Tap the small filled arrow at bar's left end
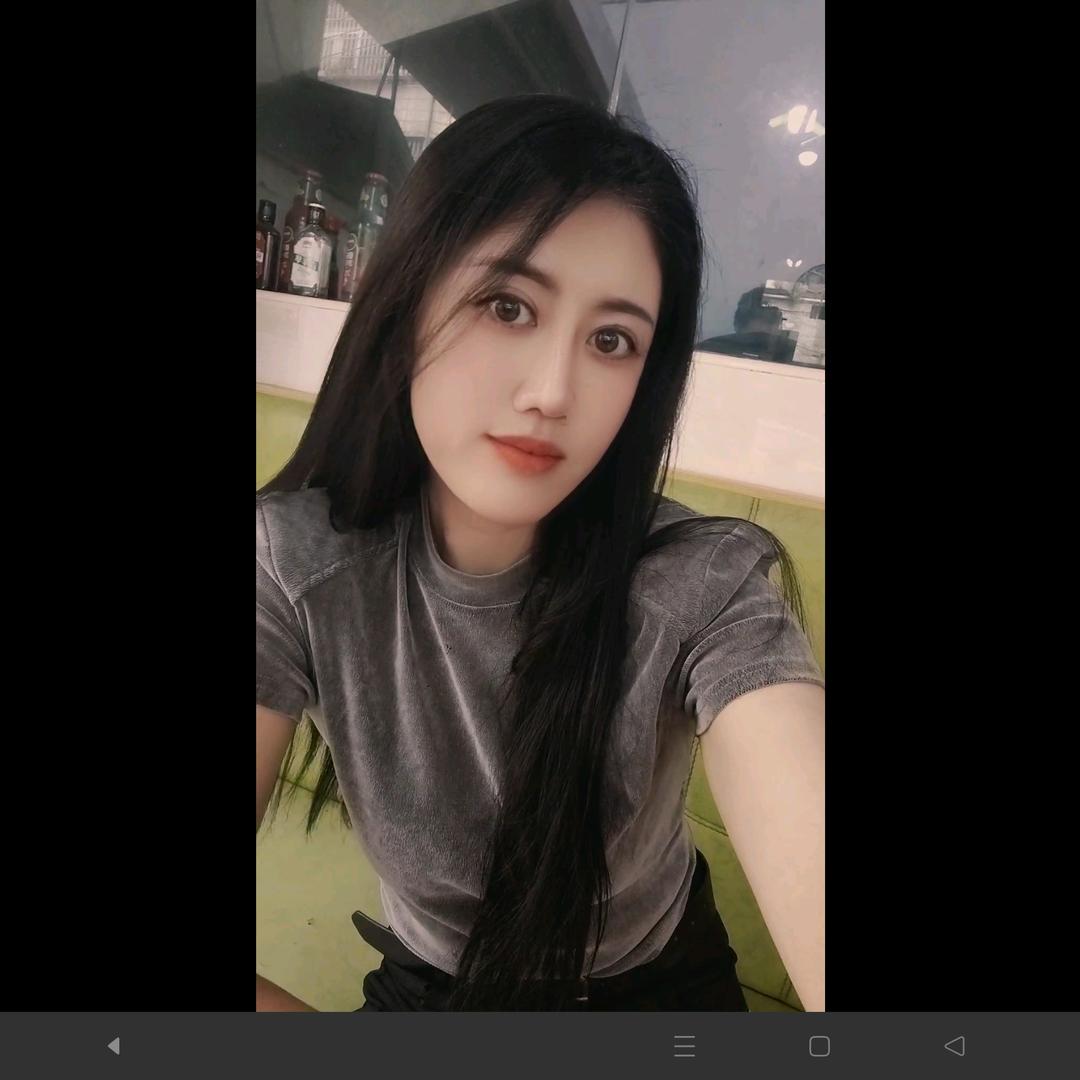1080x1080 pixels. (x=113, y=1046)
